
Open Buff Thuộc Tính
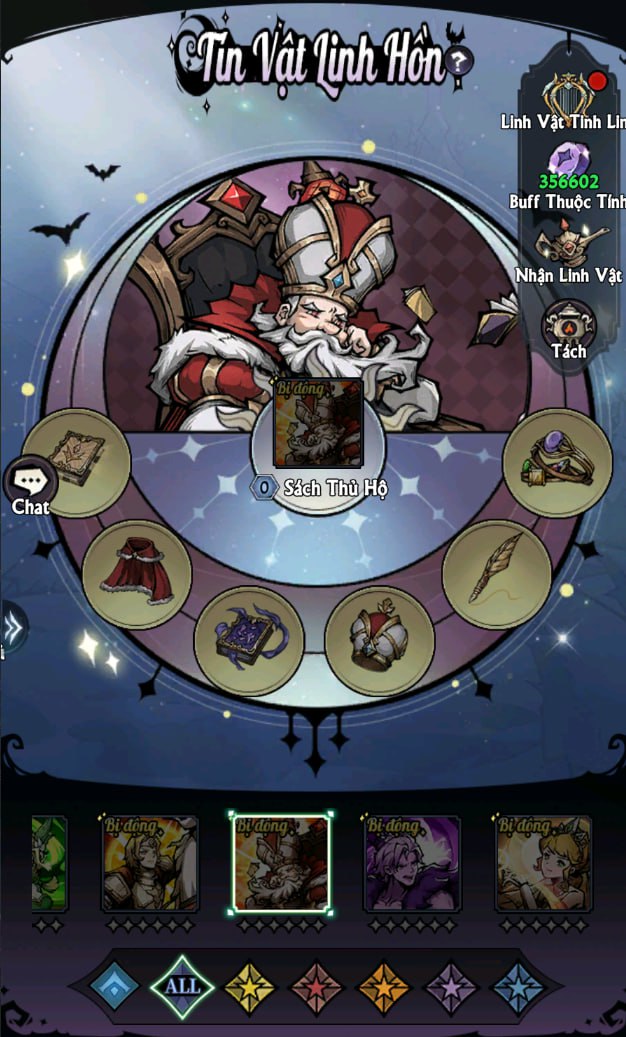coord(567,165)
